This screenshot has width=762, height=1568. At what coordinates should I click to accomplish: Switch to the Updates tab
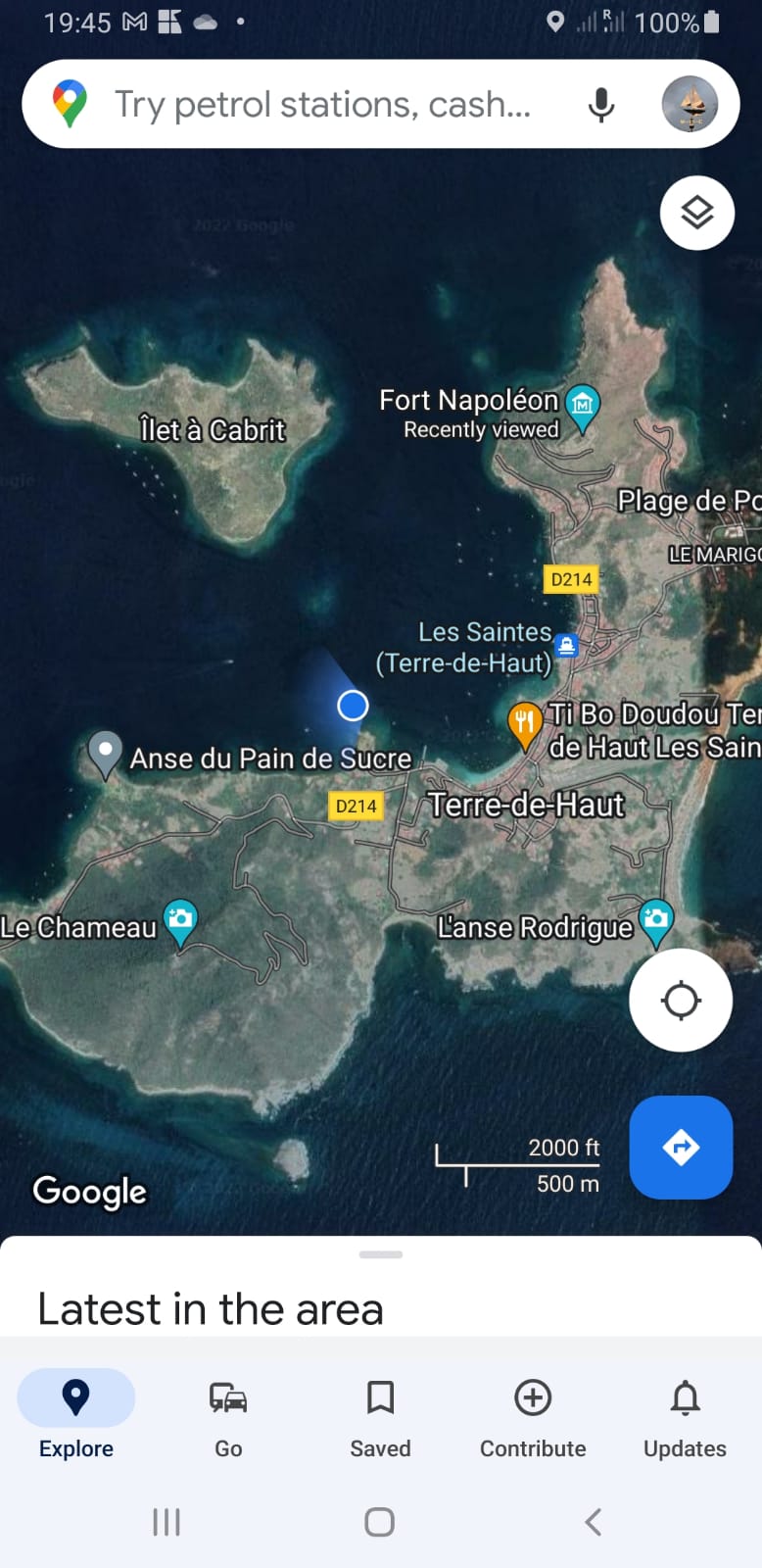point(685,1417)
